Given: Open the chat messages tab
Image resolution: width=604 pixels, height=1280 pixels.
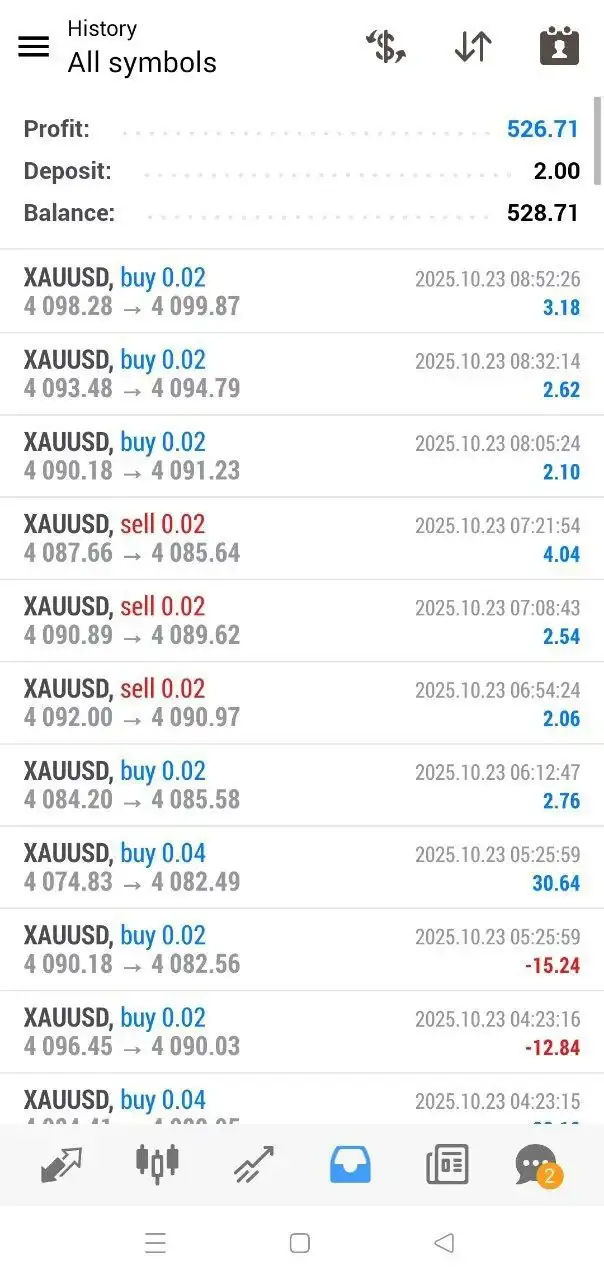Looking at the screenshot, I should 538,1164.
